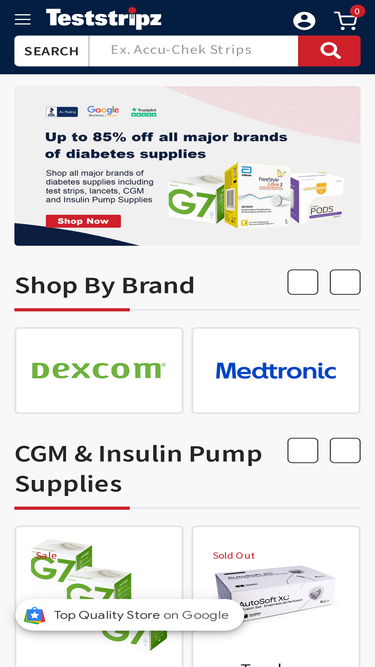Submit search with the red magnifier button

(330, 51)
